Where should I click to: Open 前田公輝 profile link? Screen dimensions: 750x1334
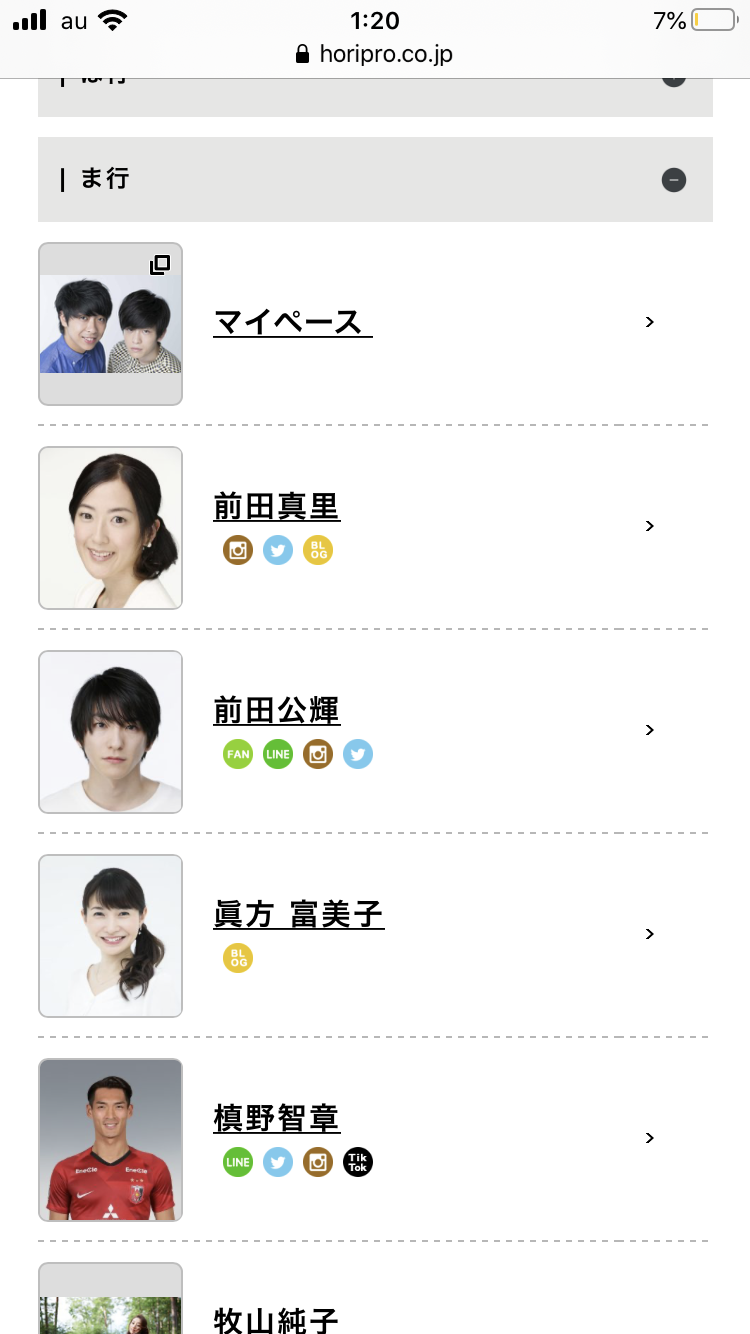point(277,710)
